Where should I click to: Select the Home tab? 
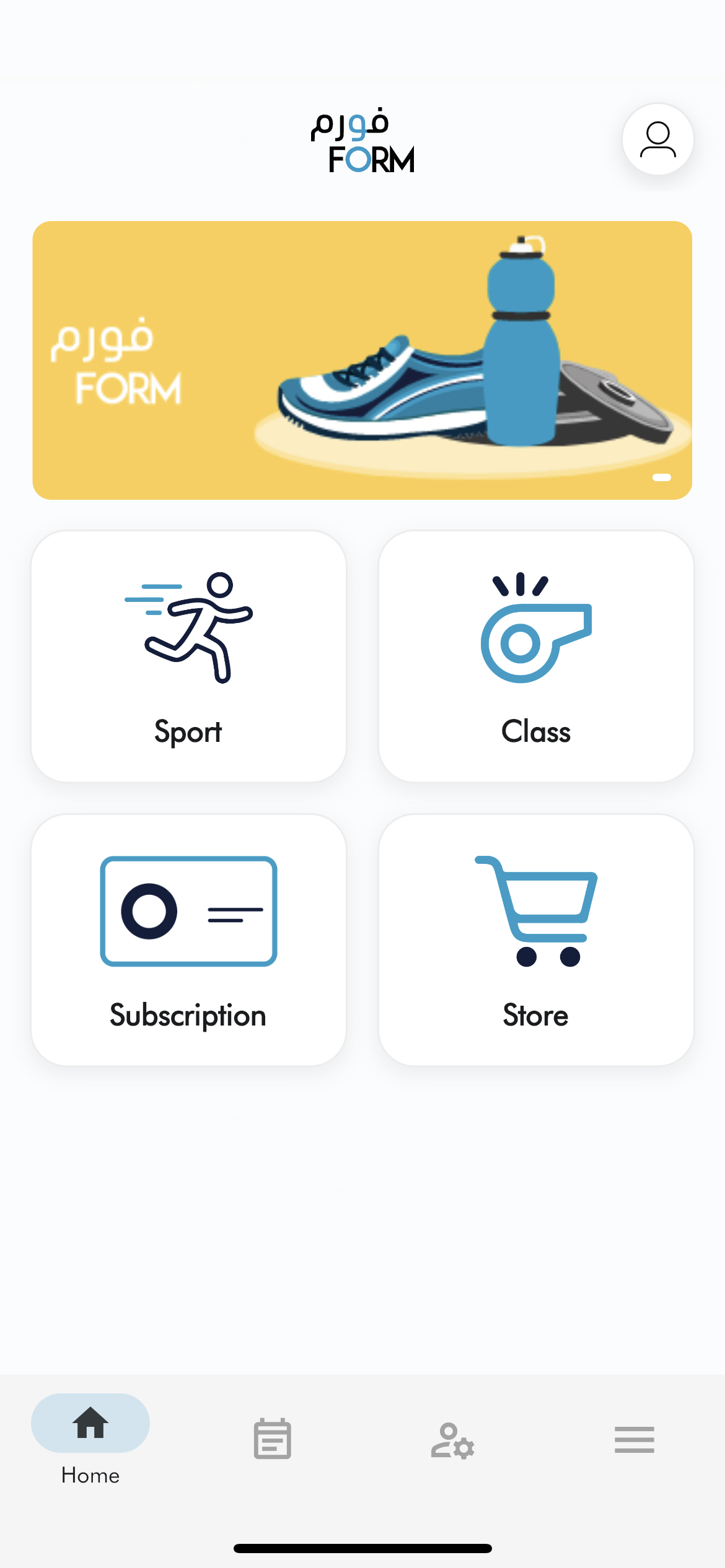point(90,1438)
